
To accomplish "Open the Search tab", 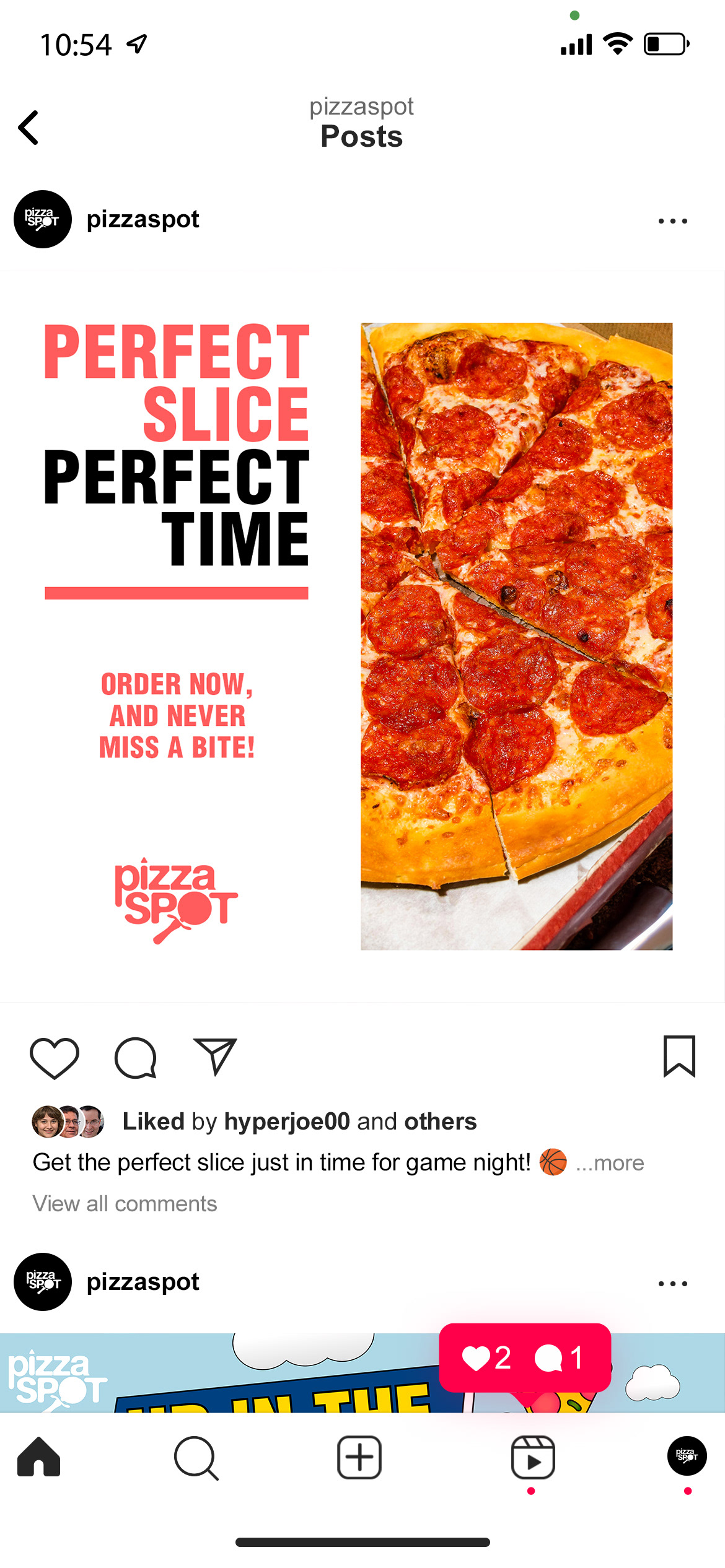I will 196,1458.
